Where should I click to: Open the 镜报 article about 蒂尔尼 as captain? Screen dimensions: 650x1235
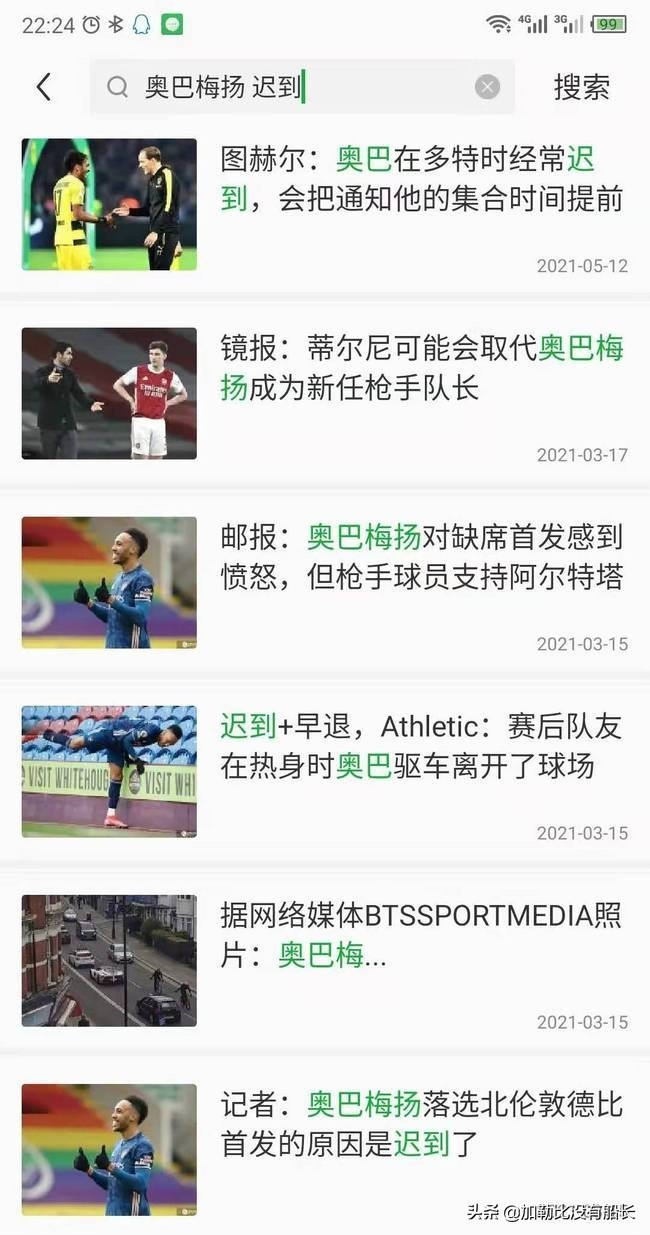[x=421, y=367]
